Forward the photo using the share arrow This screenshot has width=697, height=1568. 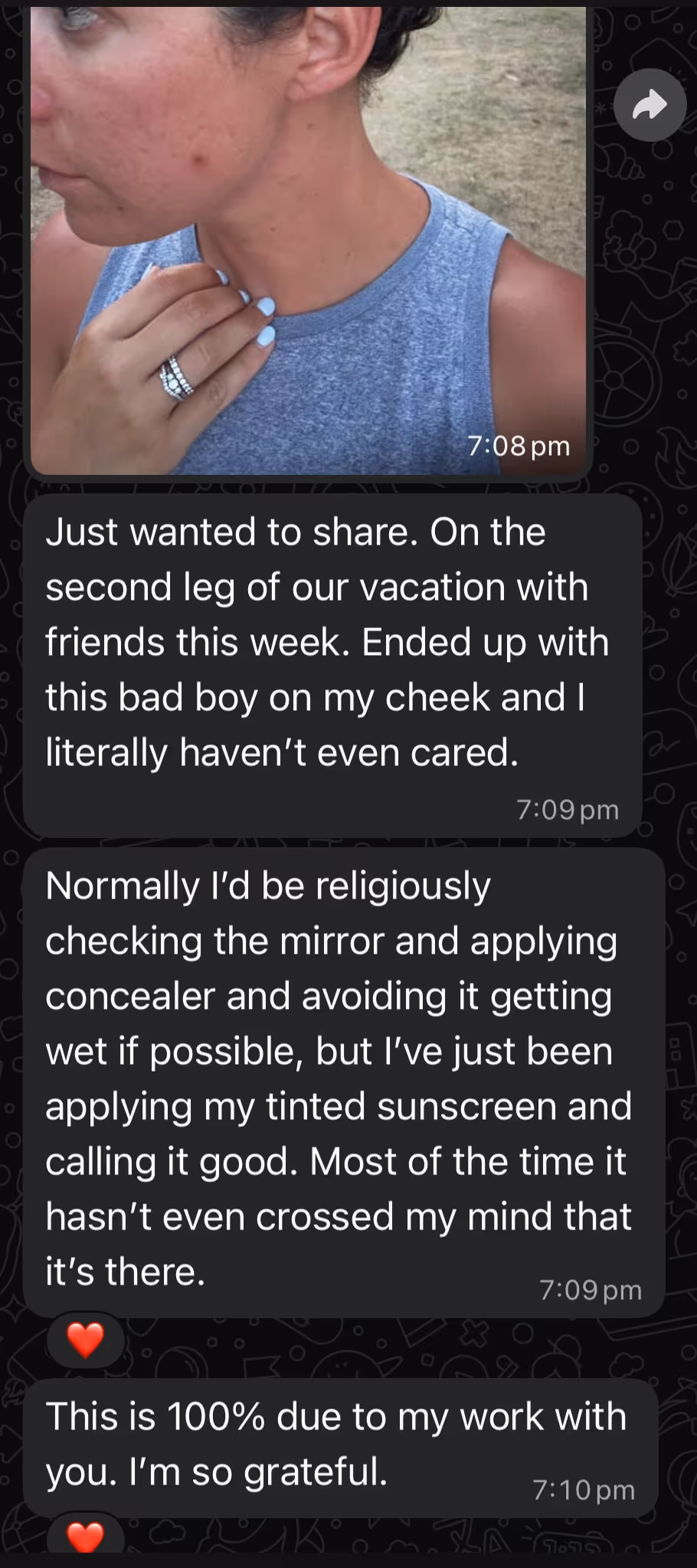(650, 105)
